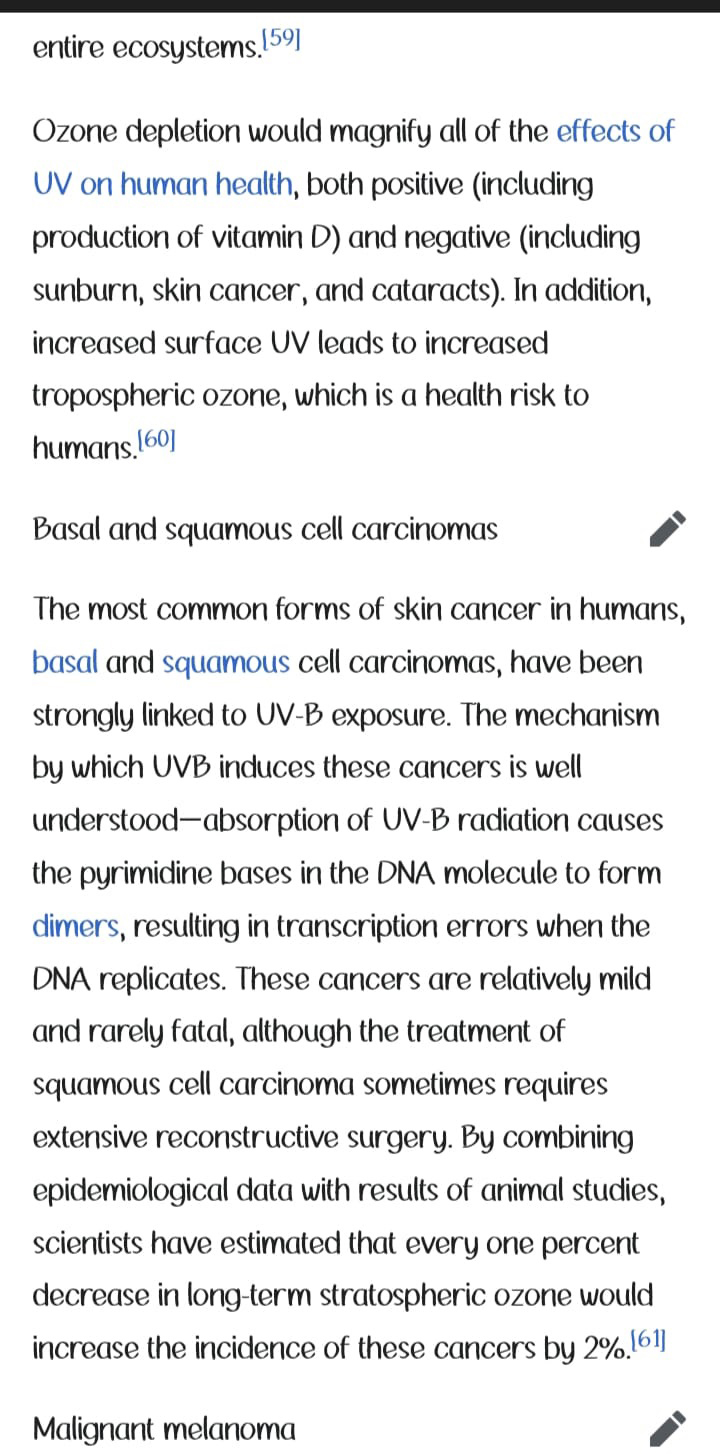The image size is (720, 1454).
Task: Edit the Malignant melanoma section
Action: click(668, 1428)
